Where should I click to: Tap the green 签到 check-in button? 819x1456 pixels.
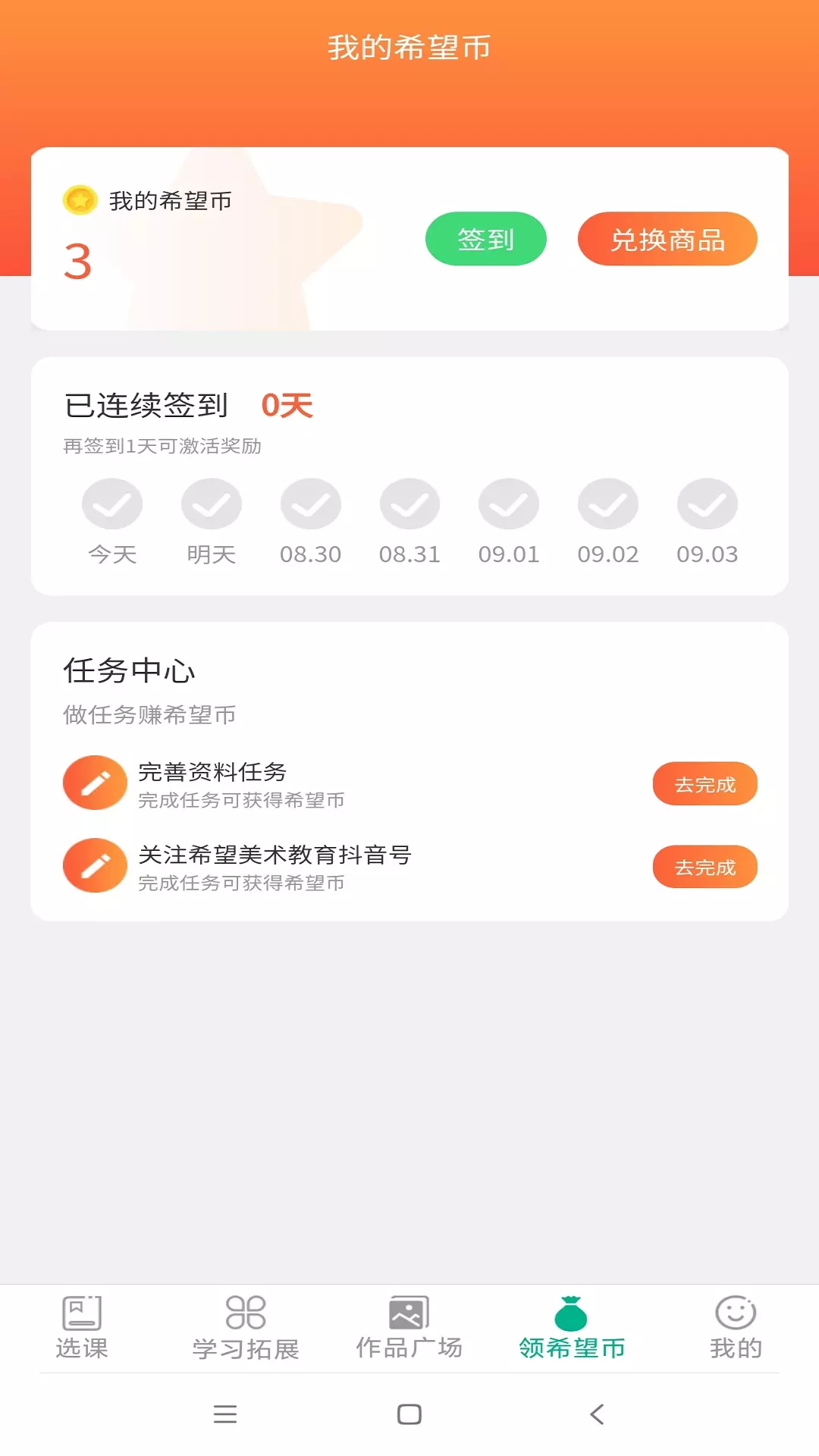[485, 239]
